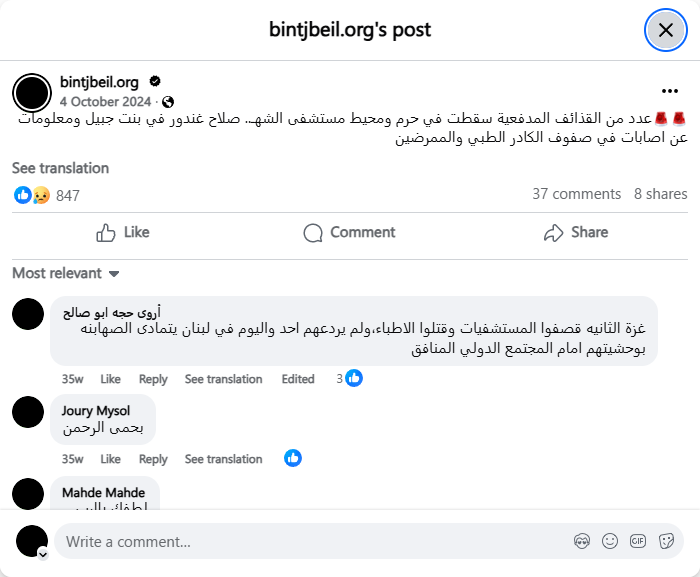Open the 37 comments link
The image size is (700, 577).
[x=576, y=194]
